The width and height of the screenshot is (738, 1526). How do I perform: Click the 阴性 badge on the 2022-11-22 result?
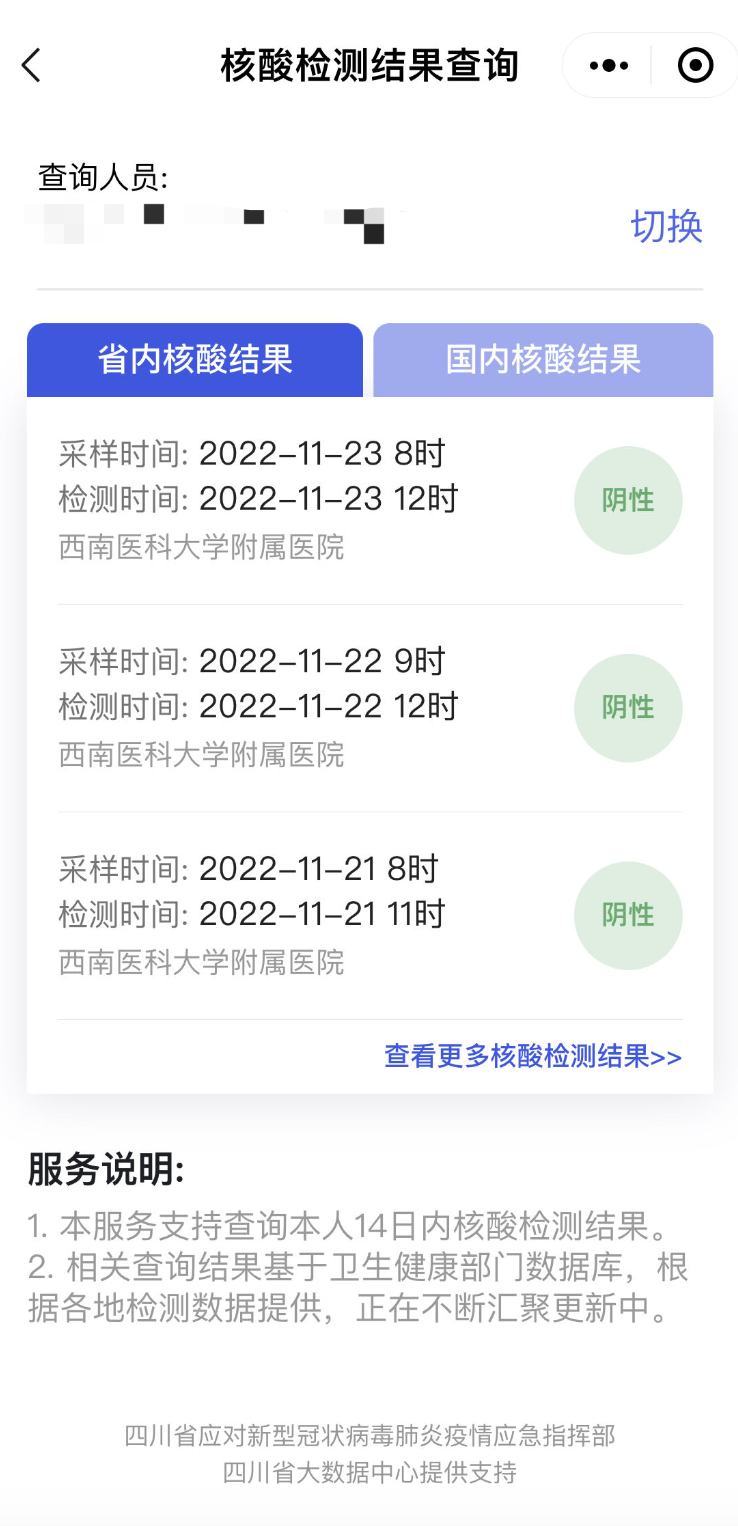628,708
